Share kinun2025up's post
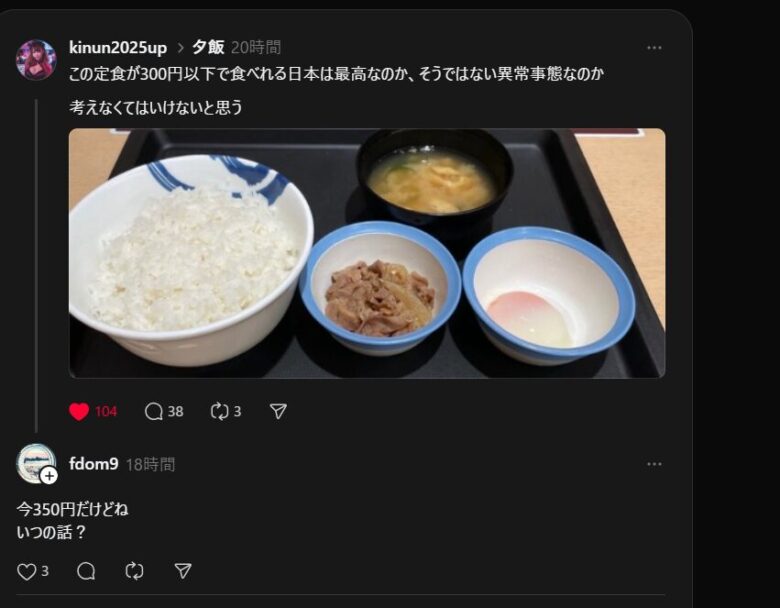Image resolution: width=780 pixels, height=608 pixels. pos(279,411)
